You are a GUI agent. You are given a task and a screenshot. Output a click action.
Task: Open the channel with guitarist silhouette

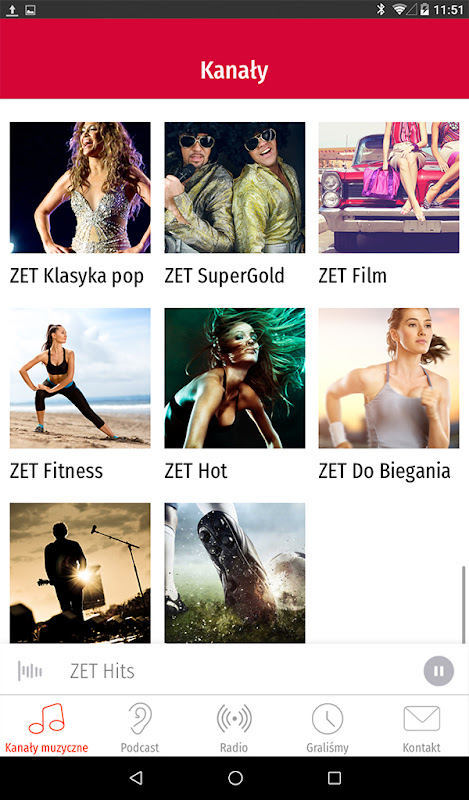tap(80, 573)
